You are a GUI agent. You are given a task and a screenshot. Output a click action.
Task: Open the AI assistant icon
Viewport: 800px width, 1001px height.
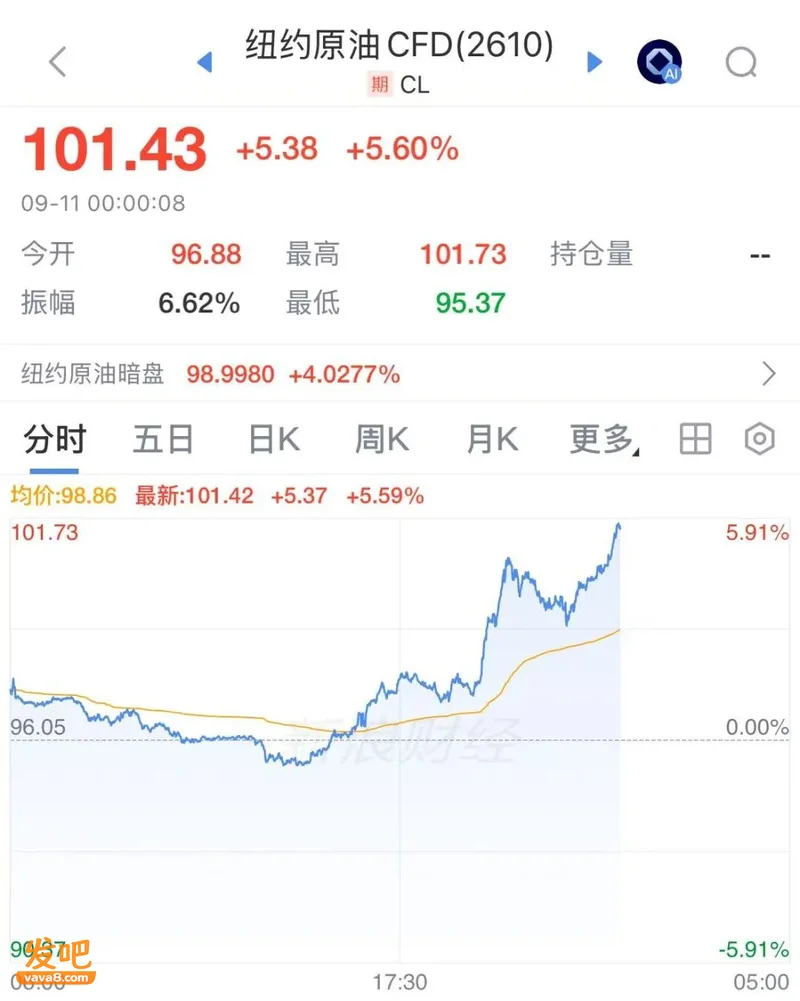point(660,62)
